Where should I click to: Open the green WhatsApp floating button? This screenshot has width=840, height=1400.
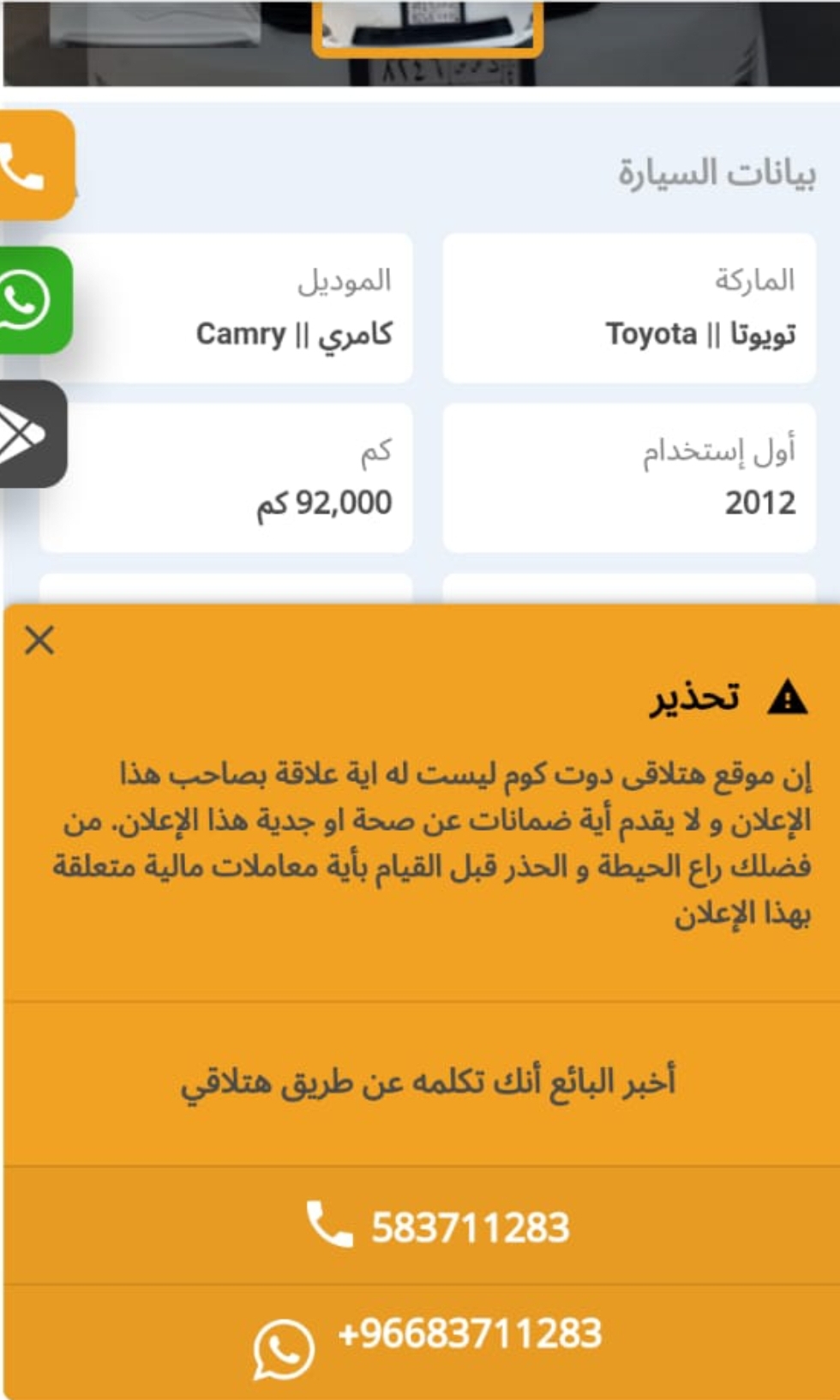34,300
